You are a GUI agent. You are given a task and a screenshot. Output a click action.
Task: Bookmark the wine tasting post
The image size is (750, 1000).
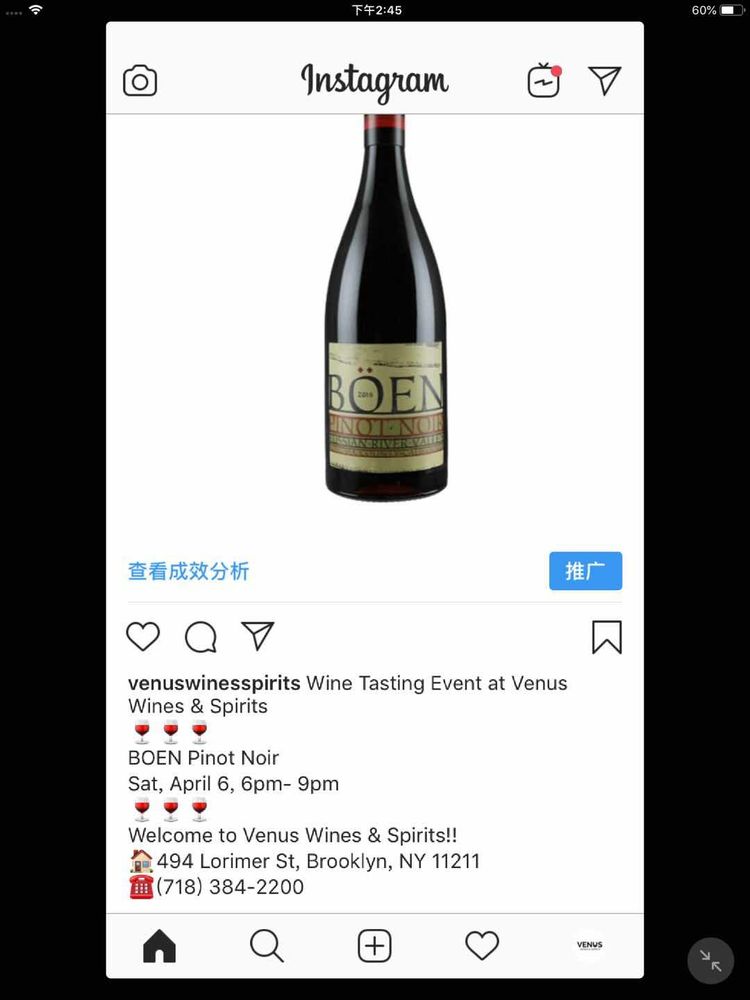[606, 637]
